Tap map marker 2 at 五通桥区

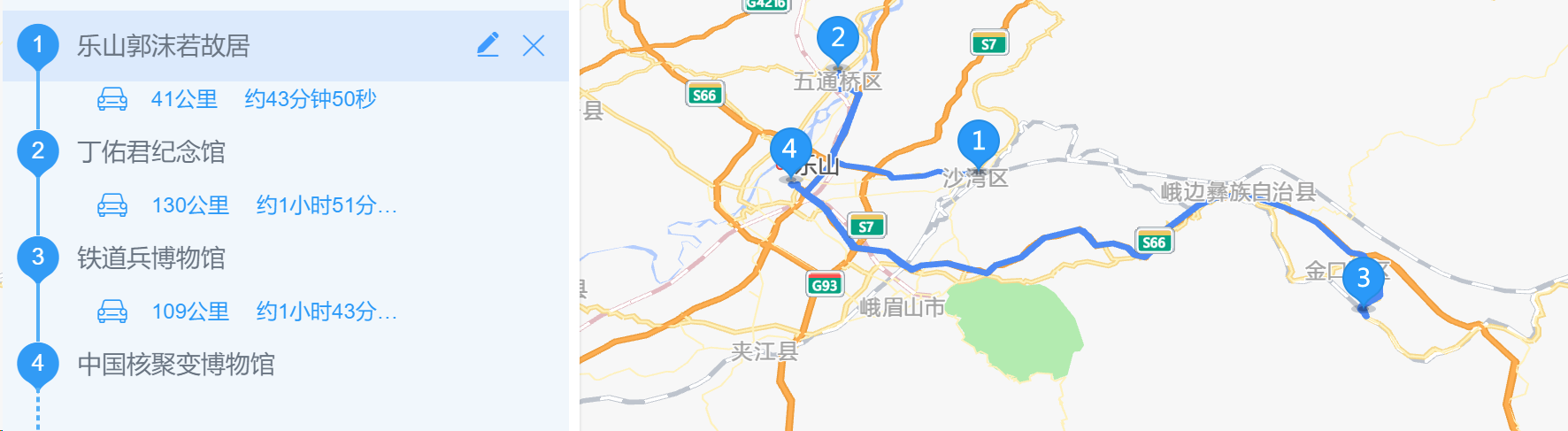(x=837, y=39)
